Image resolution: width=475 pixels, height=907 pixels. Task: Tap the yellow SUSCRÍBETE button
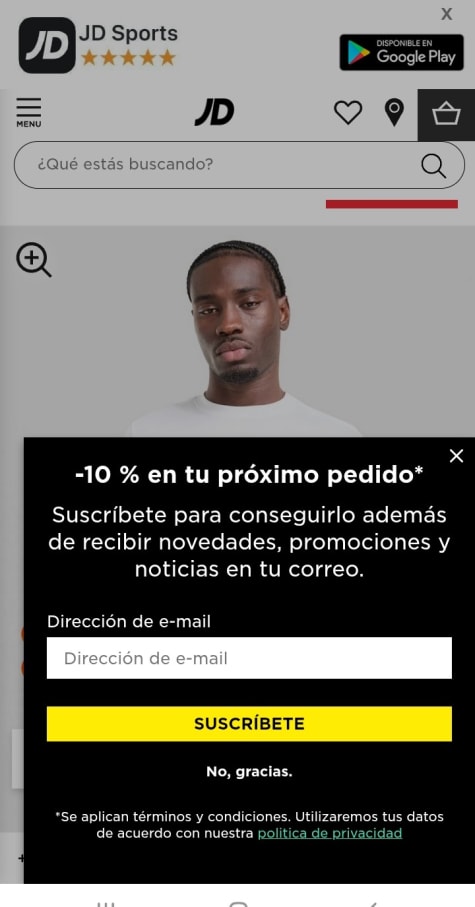tap(249, 724)
